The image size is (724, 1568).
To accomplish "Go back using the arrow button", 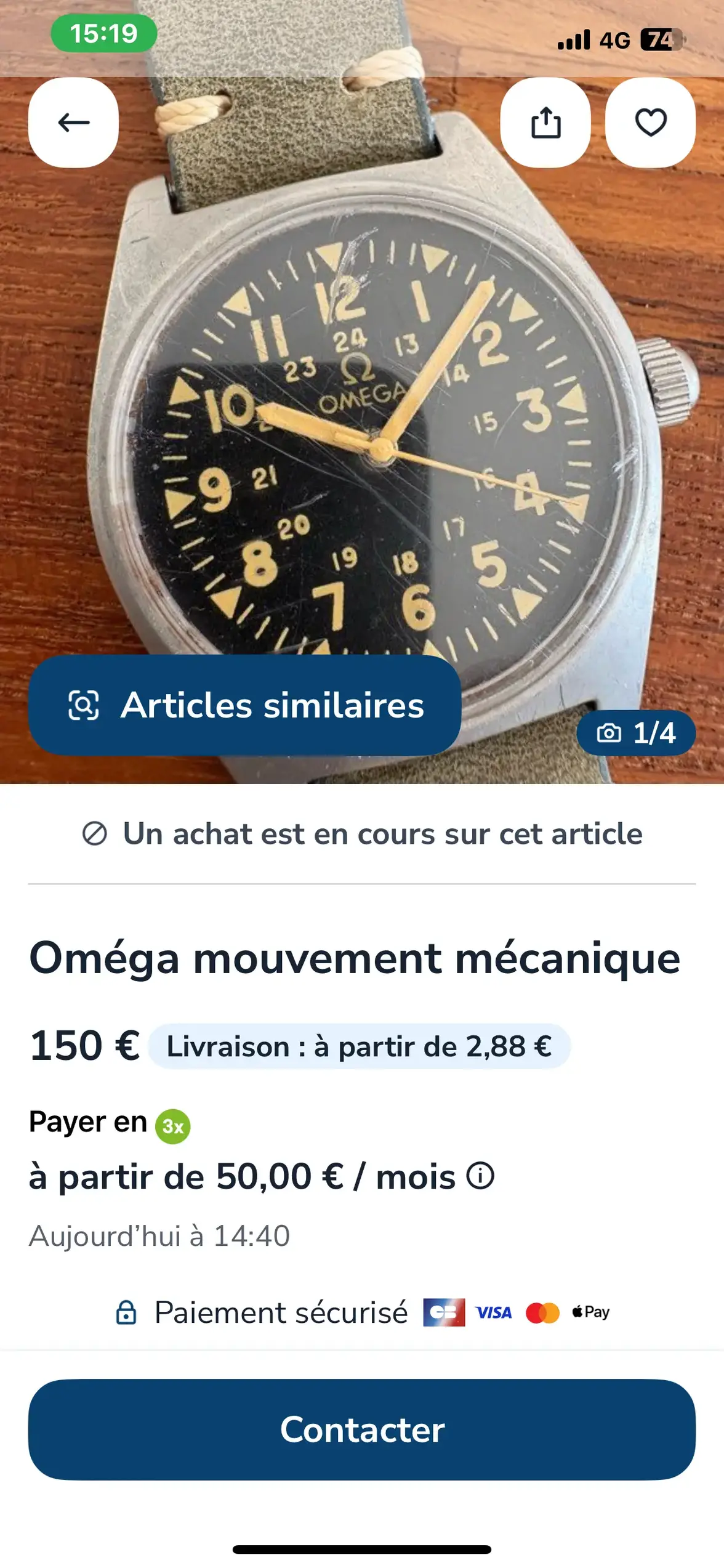I will [73, 123].
